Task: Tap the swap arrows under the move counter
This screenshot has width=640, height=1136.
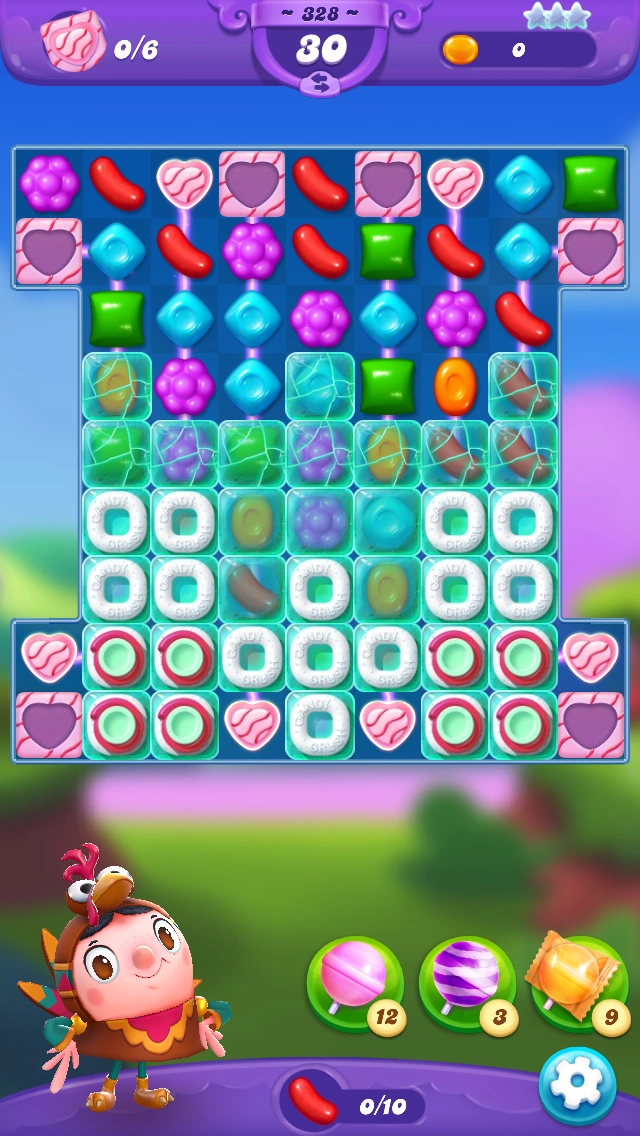Action: pos(320,85)
